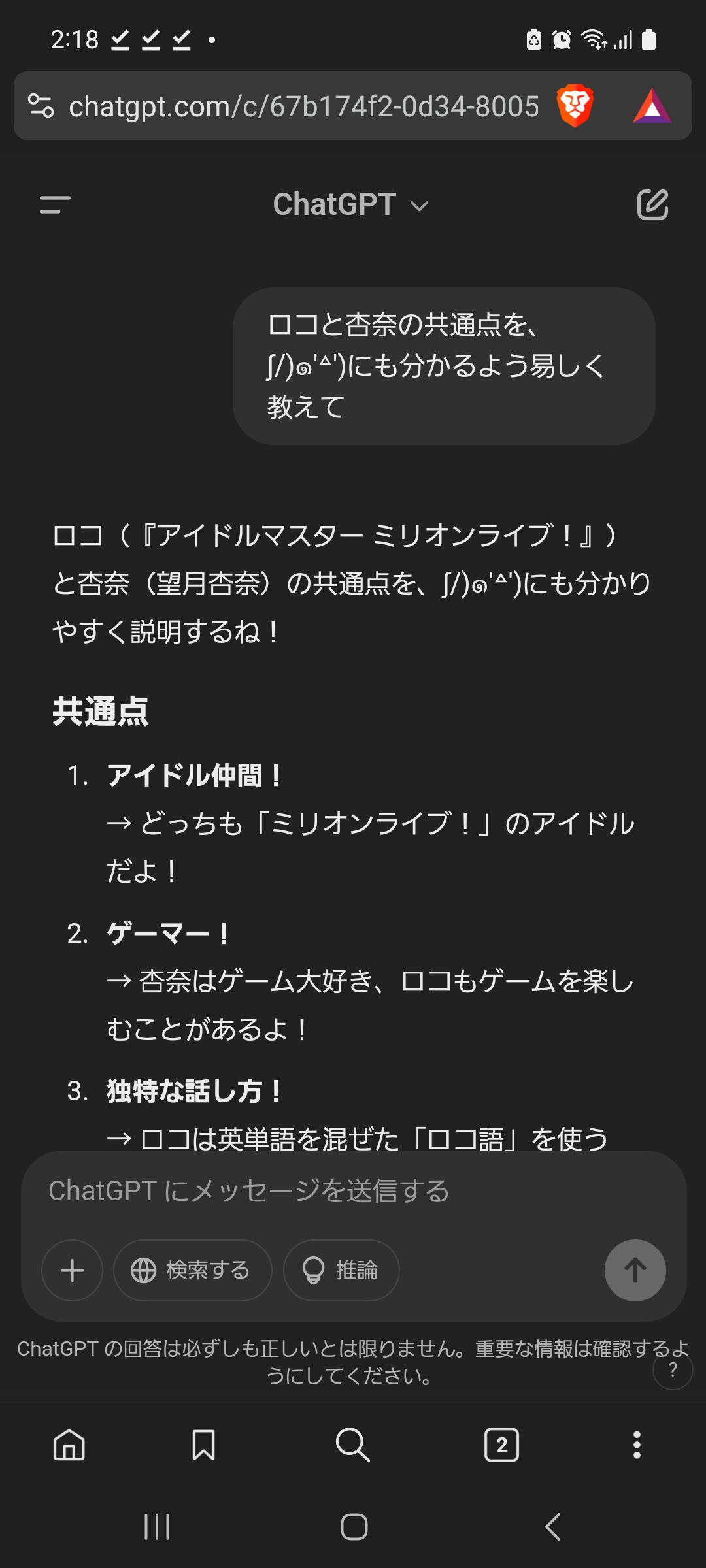The image size is (706, 1568).
Task: Focus the ChatGPT message input field
Action: [x=353, y=1191]
